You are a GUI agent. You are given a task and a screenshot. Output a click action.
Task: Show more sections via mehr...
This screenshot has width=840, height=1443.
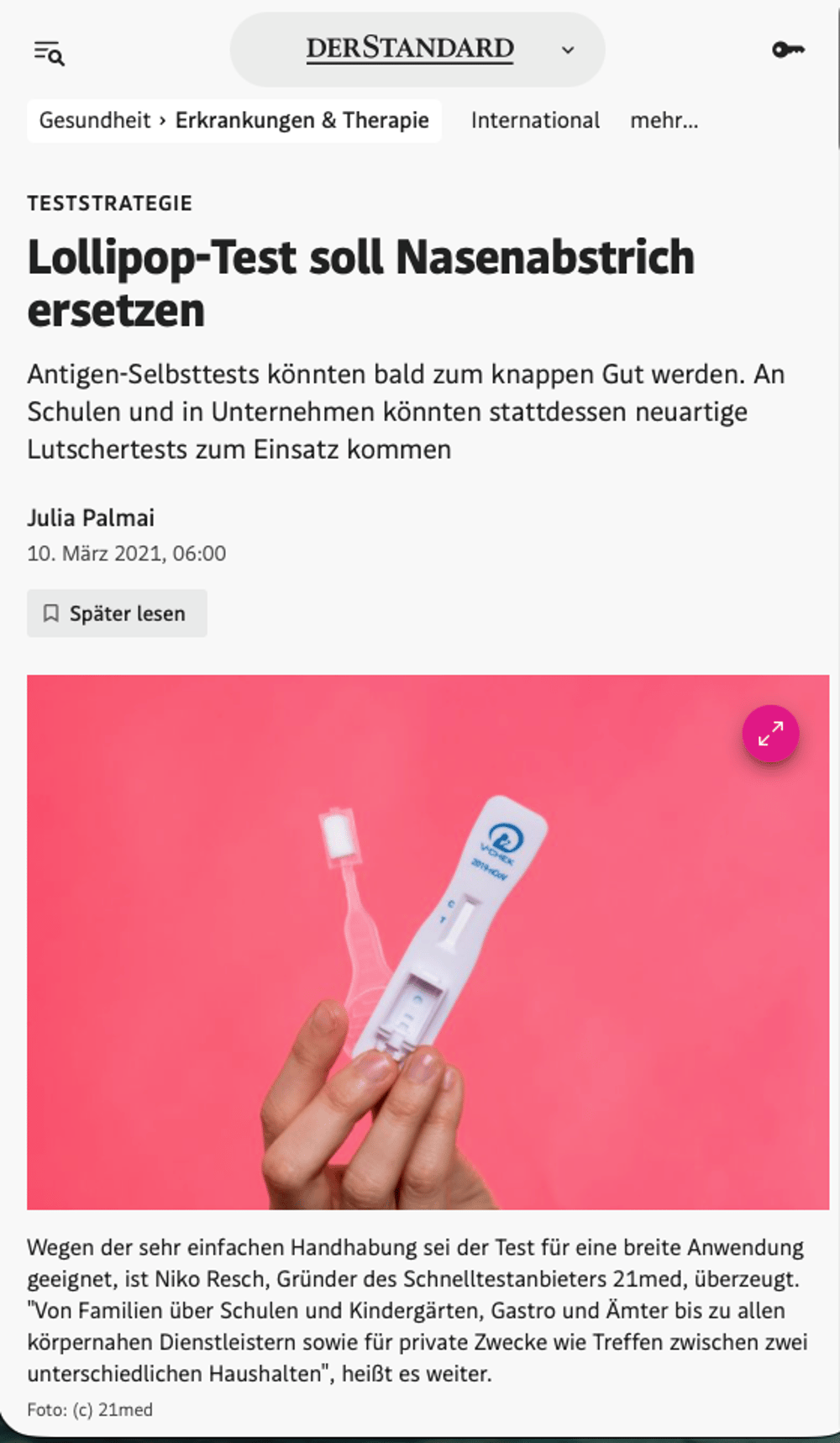[x=664, y=120]
